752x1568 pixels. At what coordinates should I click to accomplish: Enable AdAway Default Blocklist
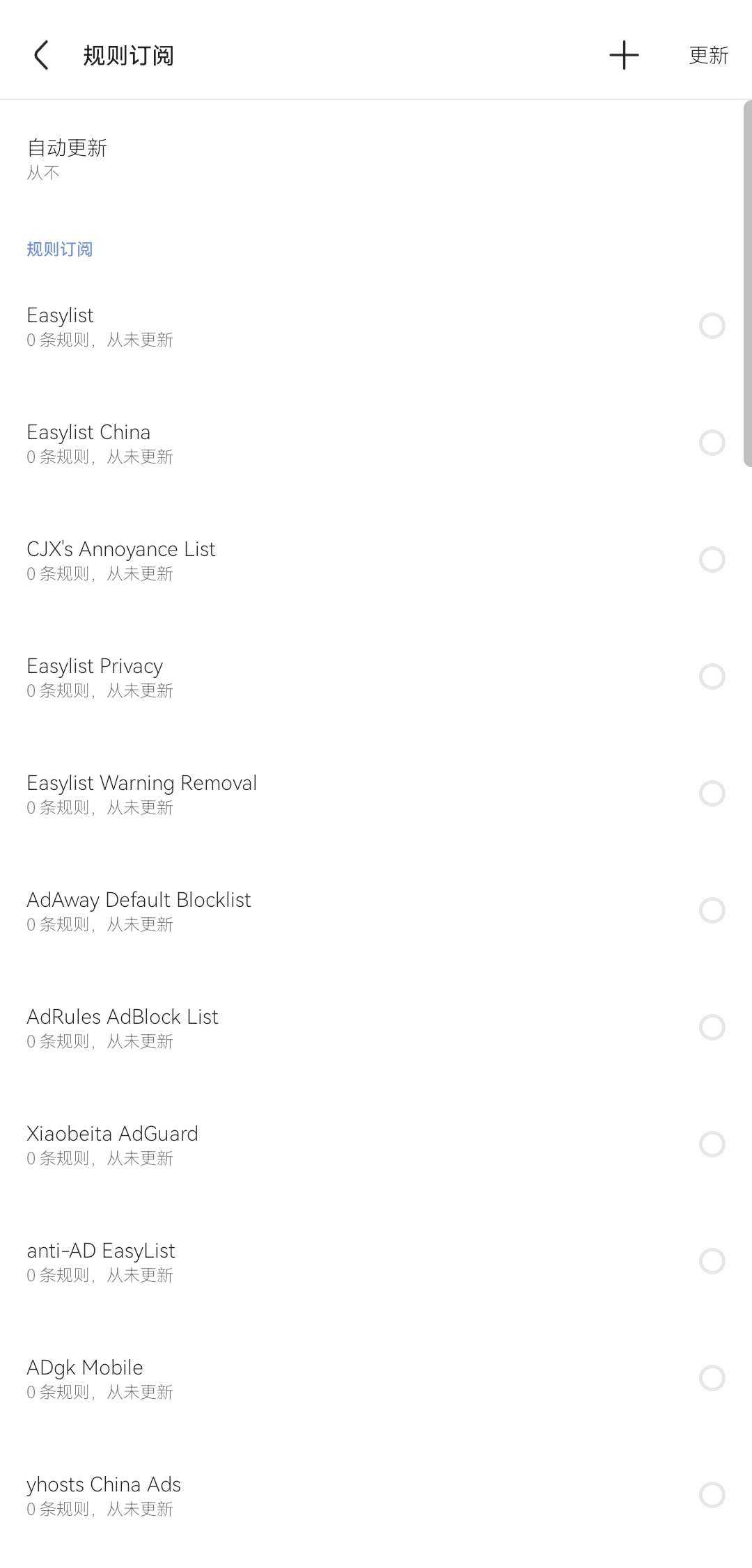pyautogui.click(x=712, y=910)
